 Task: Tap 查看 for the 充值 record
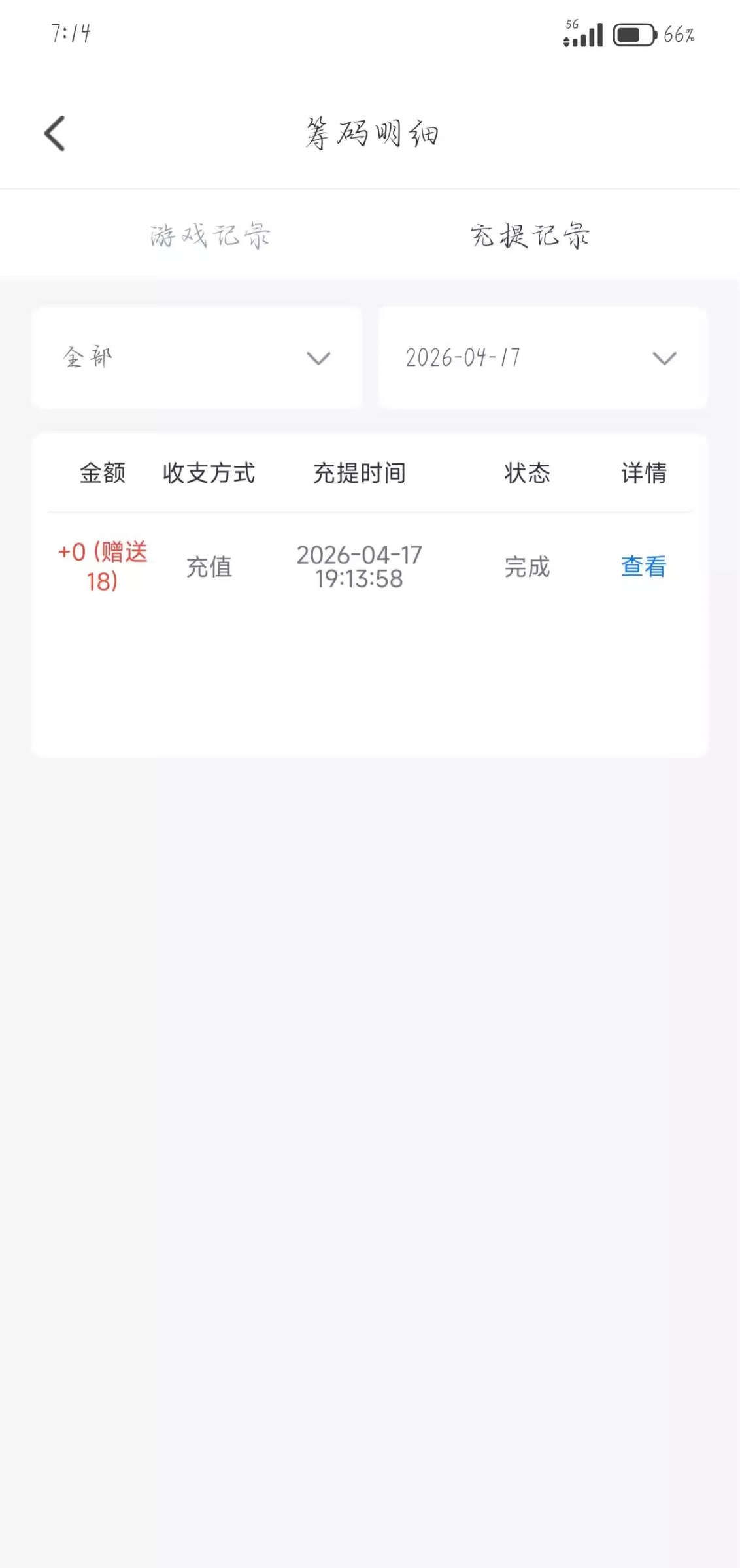(x=643, y=566)
